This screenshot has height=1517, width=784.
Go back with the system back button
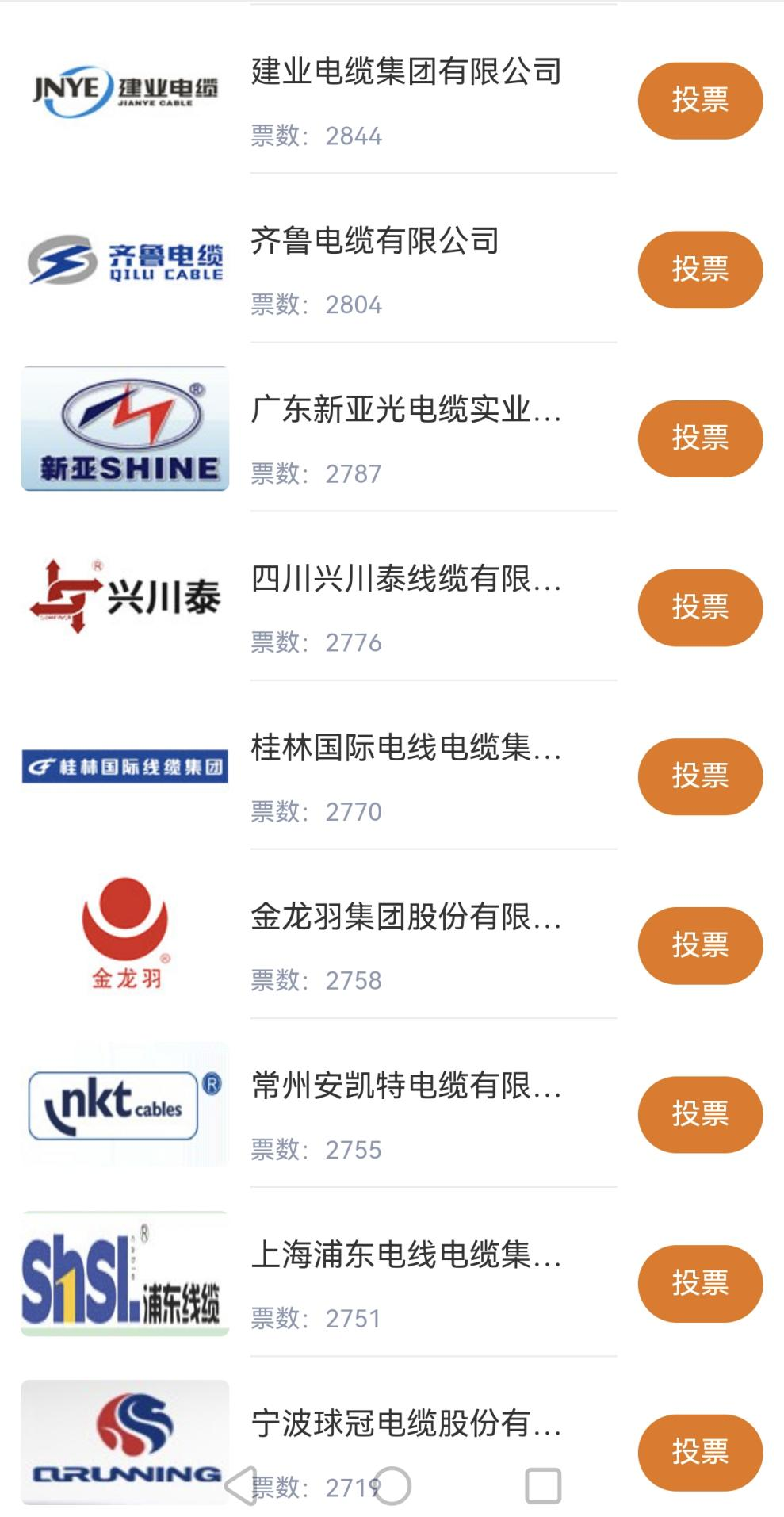[241, 1485]
